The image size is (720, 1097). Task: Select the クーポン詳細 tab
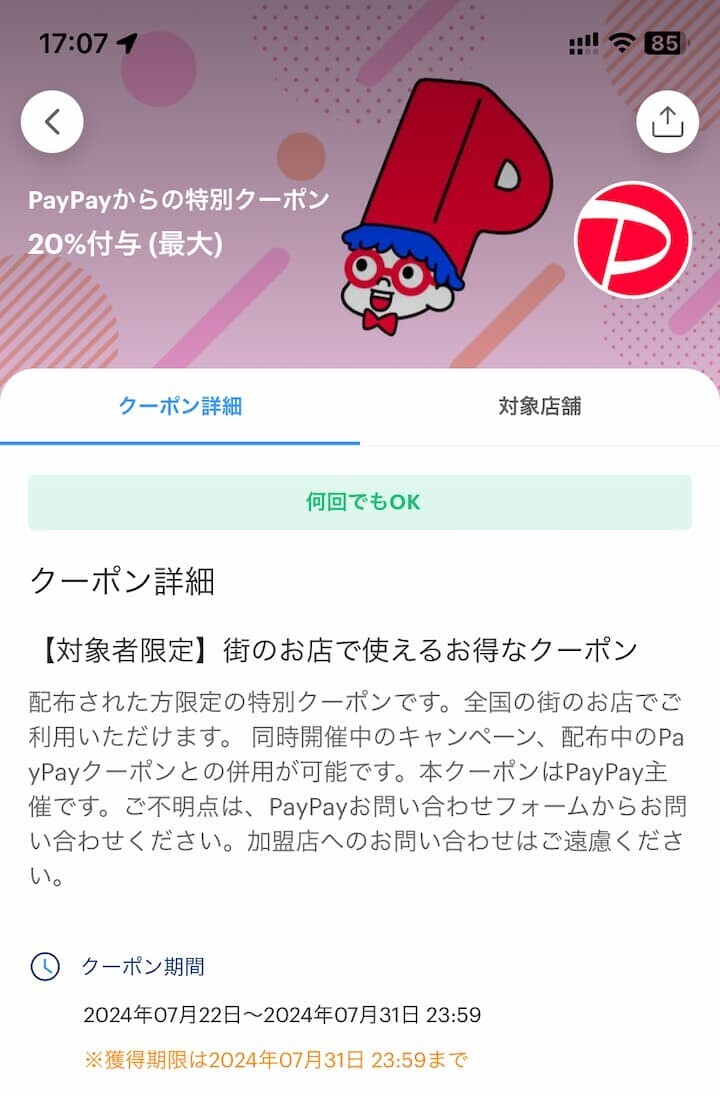coord(180,406)
